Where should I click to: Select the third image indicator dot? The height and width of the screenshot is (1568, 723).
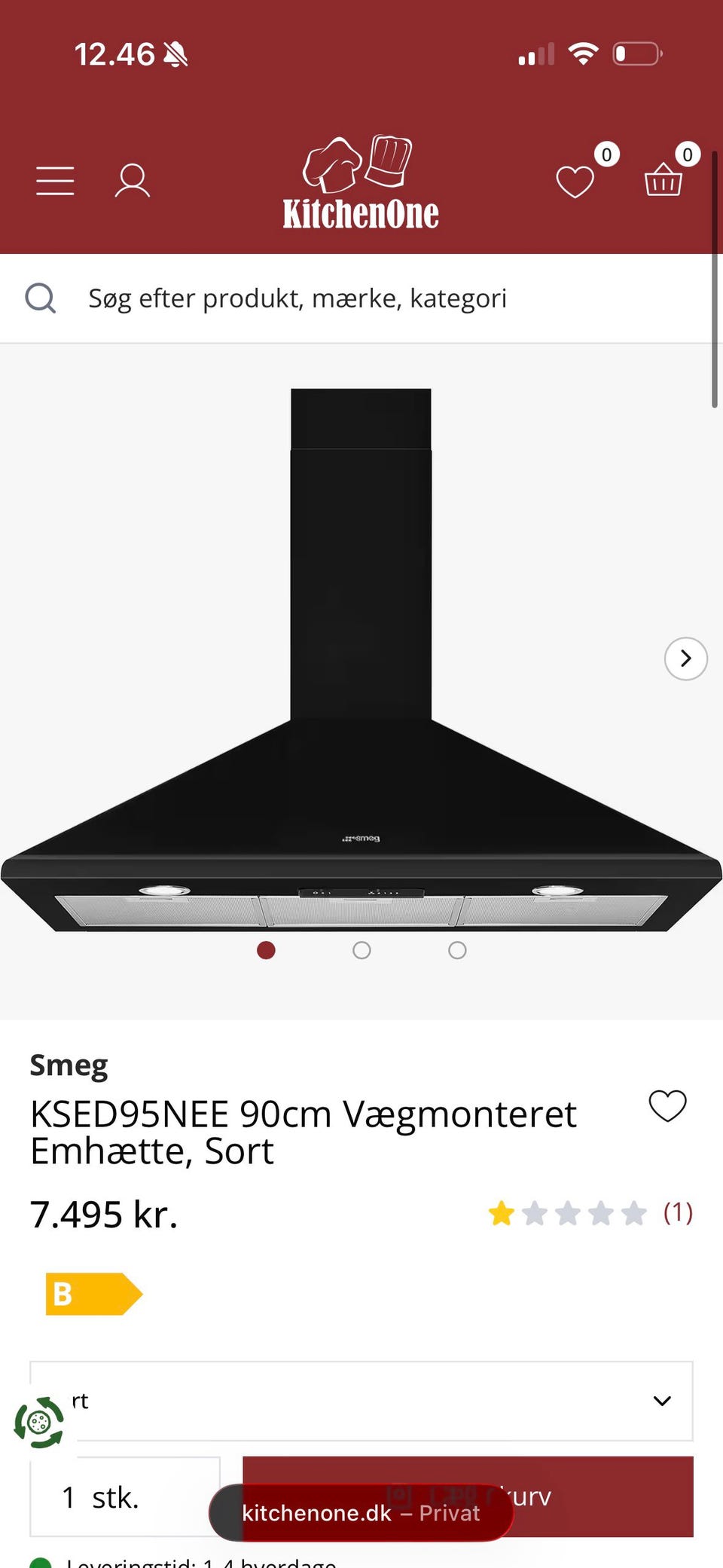tap(457, 950)
